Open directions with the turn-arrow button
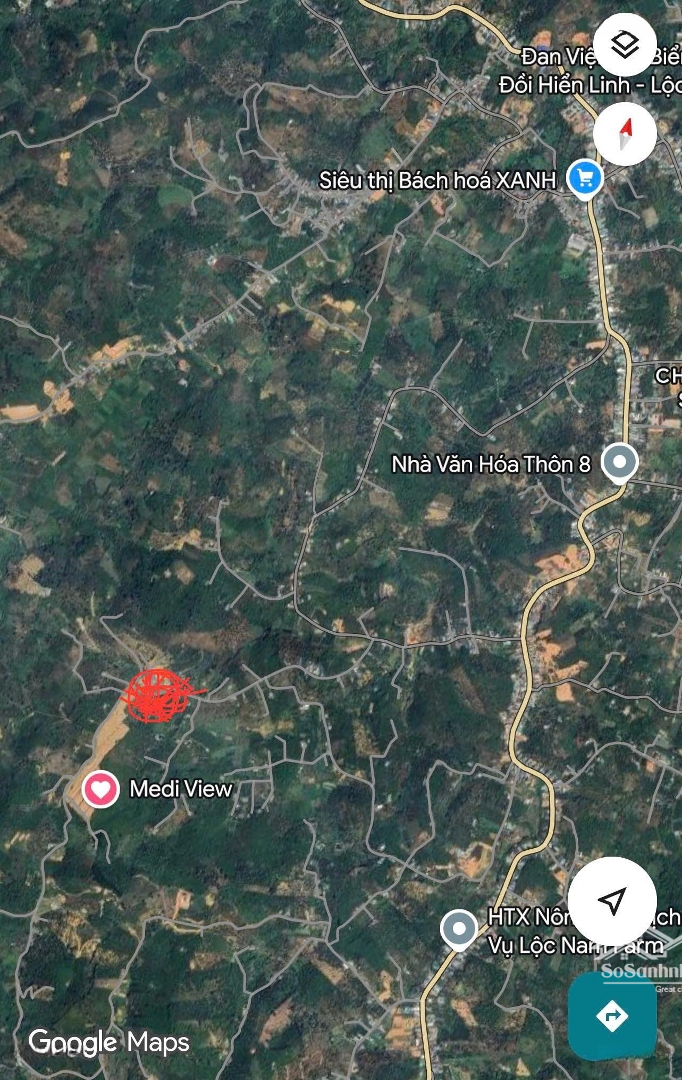This screenshot has height=1080, width=682. click(612, 1017)
